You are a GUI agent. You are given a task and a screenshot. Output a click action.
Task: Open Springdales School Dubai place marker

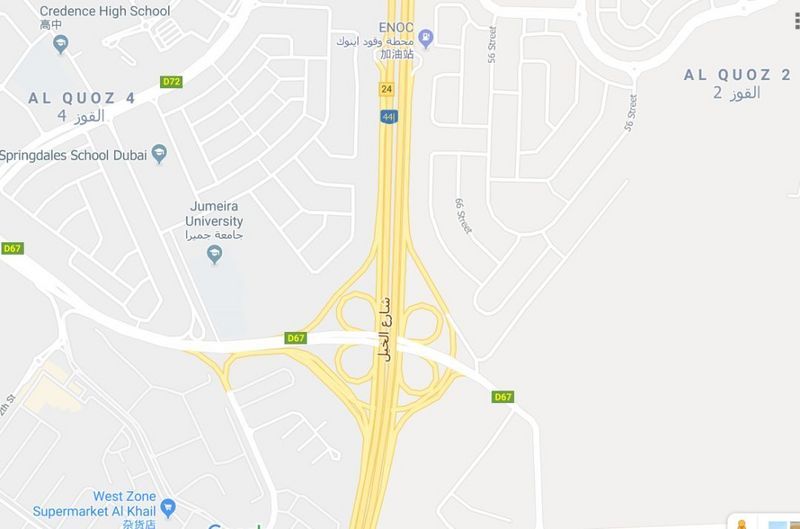pyautogui.click(x=160, y=154)
